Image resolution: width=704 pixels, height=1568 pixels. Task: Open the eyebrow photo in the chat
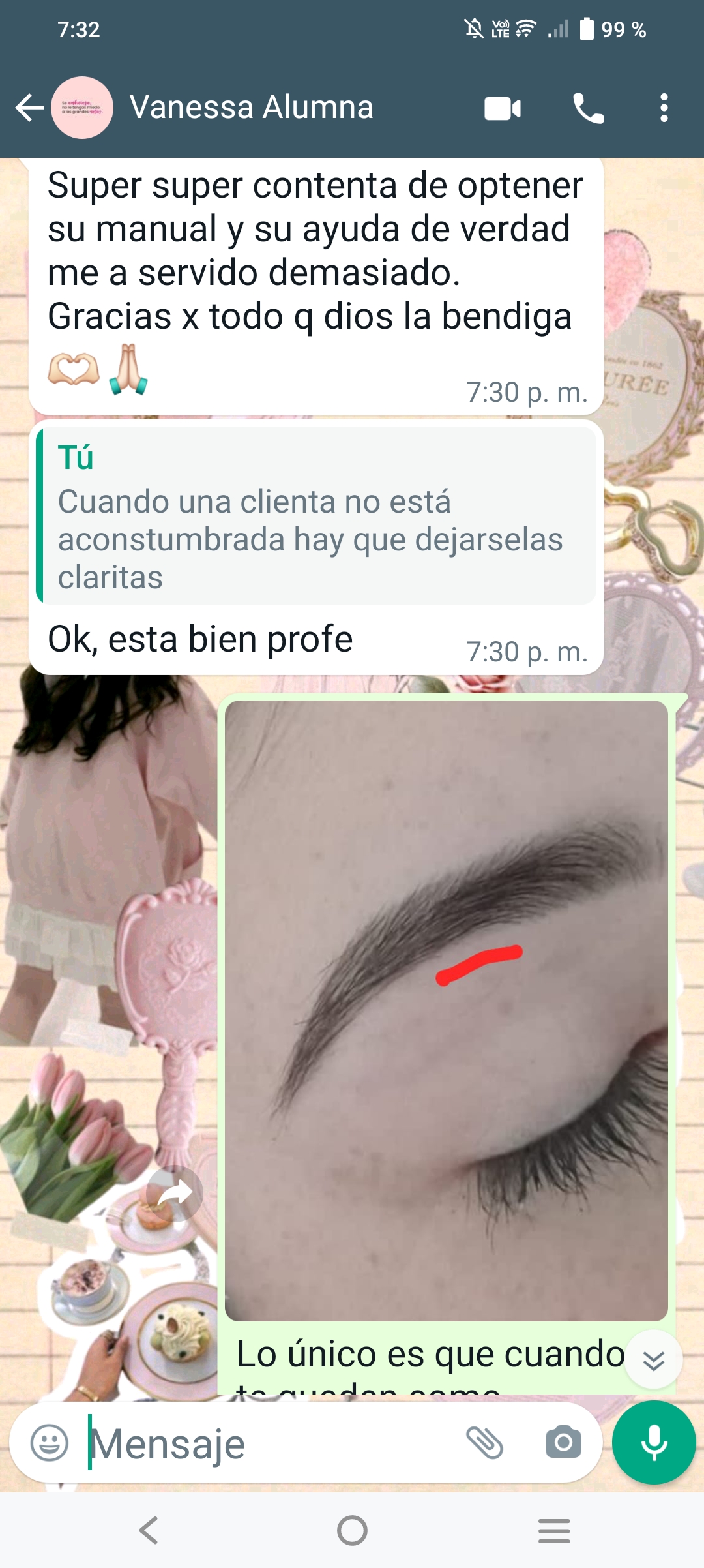pos(446,1010)
